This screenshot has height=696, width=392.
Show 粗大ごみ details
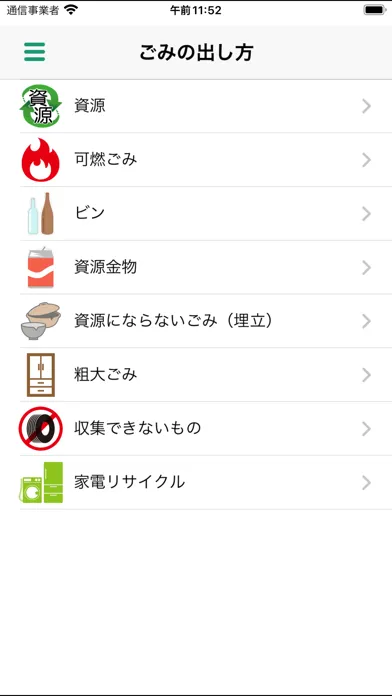tap(196, 375)
